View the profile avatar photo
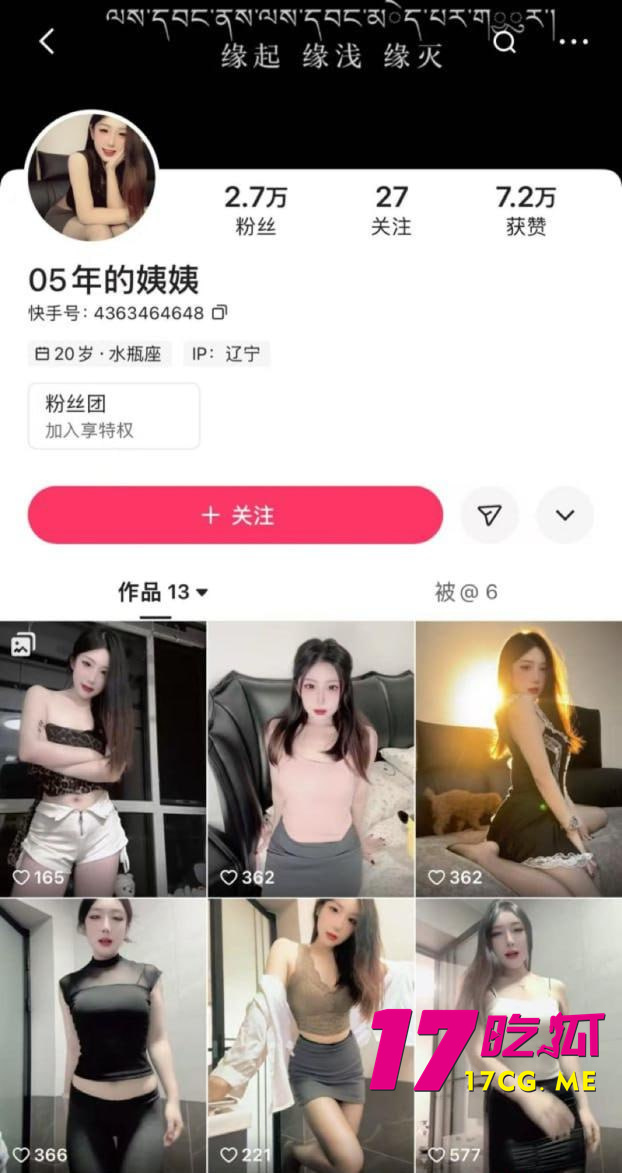622x1173 pixels. (91, 176)
